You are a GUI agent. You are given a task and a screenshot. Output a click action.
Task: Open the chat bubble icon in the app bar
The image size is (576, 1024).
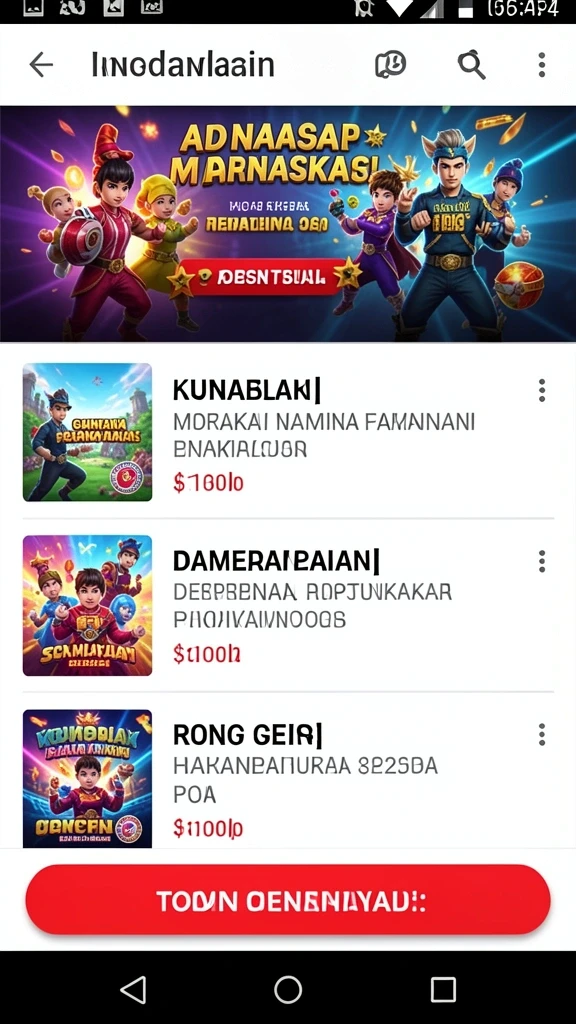tap(391, 65)
